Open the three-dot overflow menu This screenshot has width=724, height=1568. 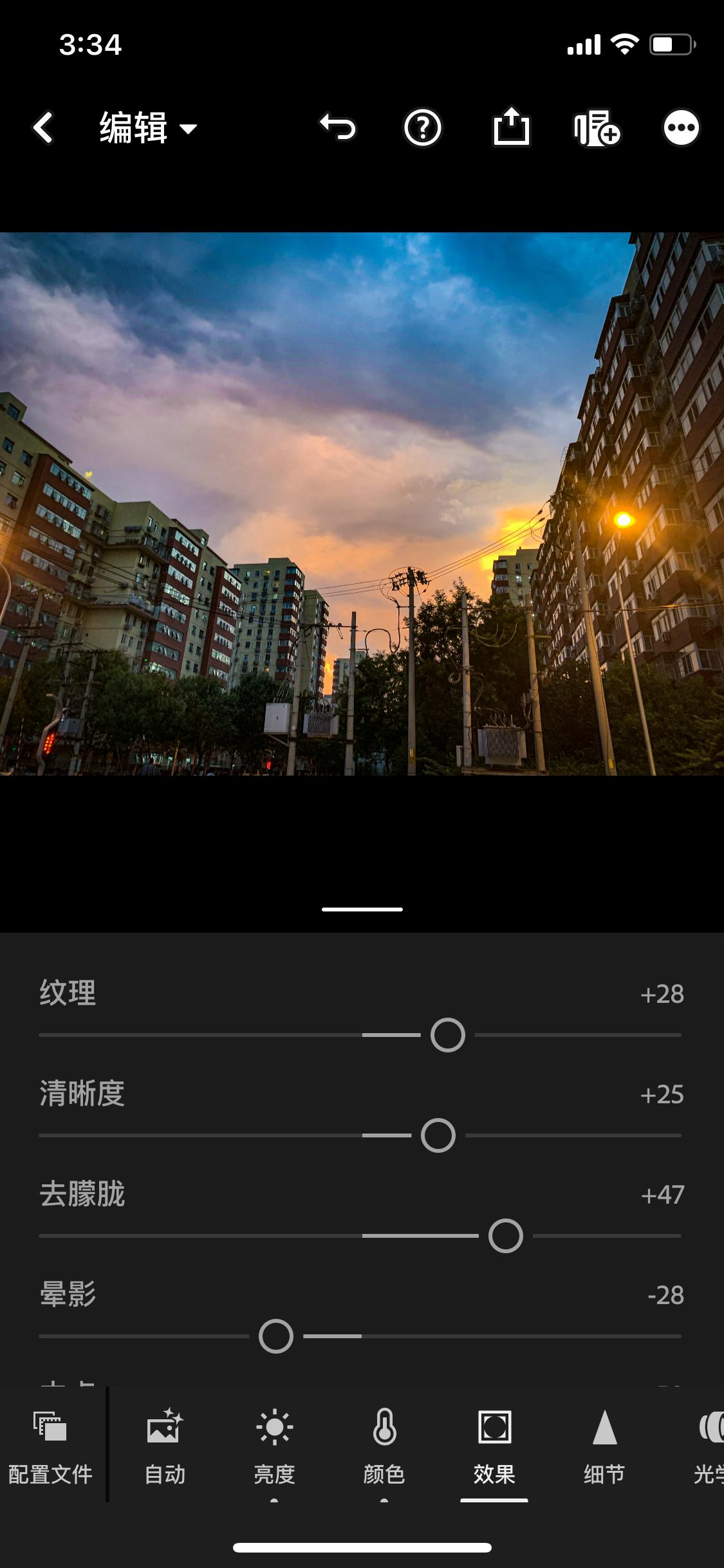(680, 128)
